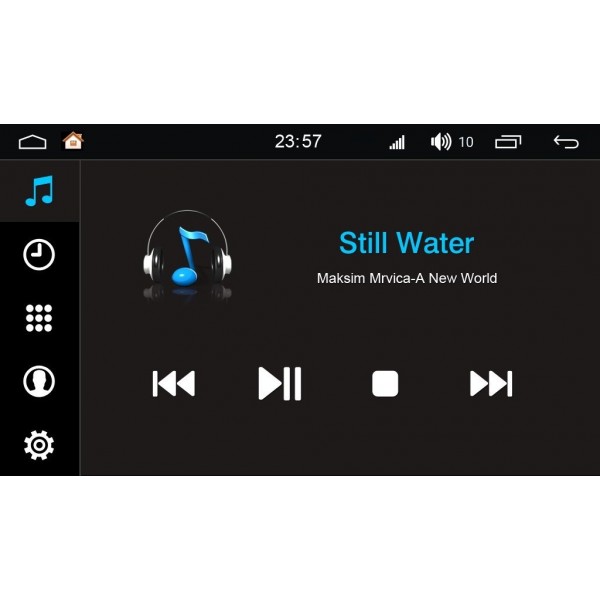Open settings via the gear icon
Screen dimensions: 600x600
39,444
